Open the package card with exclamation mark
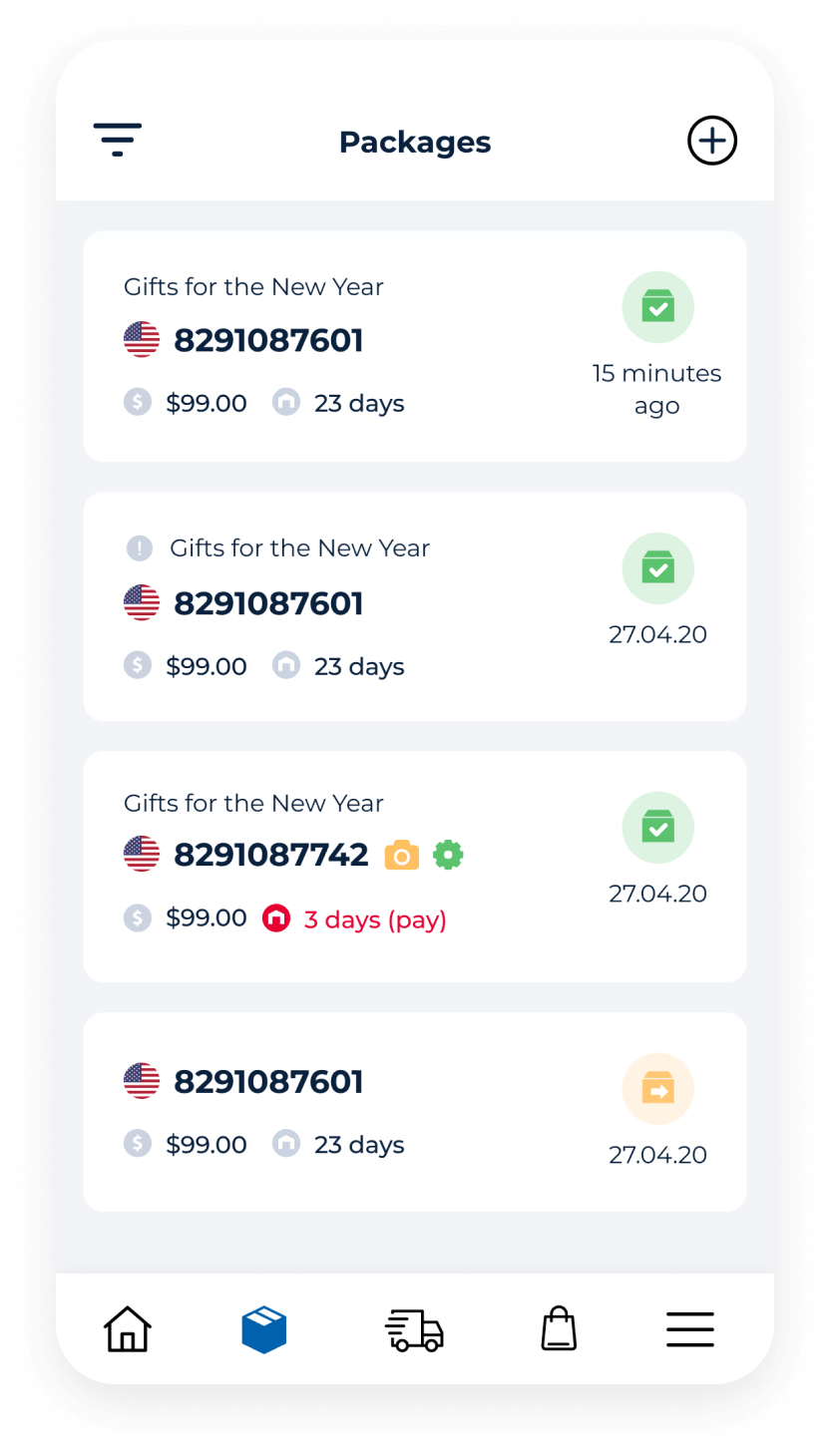Screen dimensions: 830x1456 coord(415,606)
